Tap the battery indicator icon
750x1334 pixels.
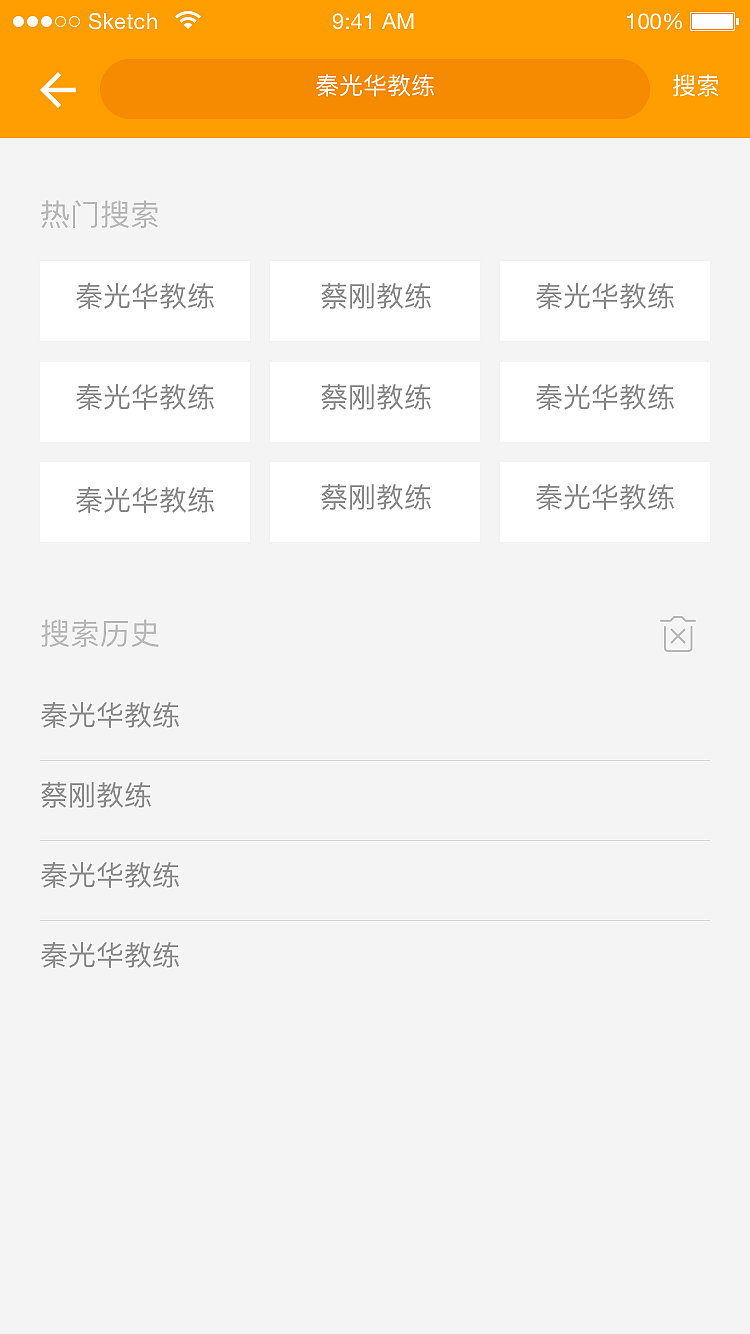[711, 20]
